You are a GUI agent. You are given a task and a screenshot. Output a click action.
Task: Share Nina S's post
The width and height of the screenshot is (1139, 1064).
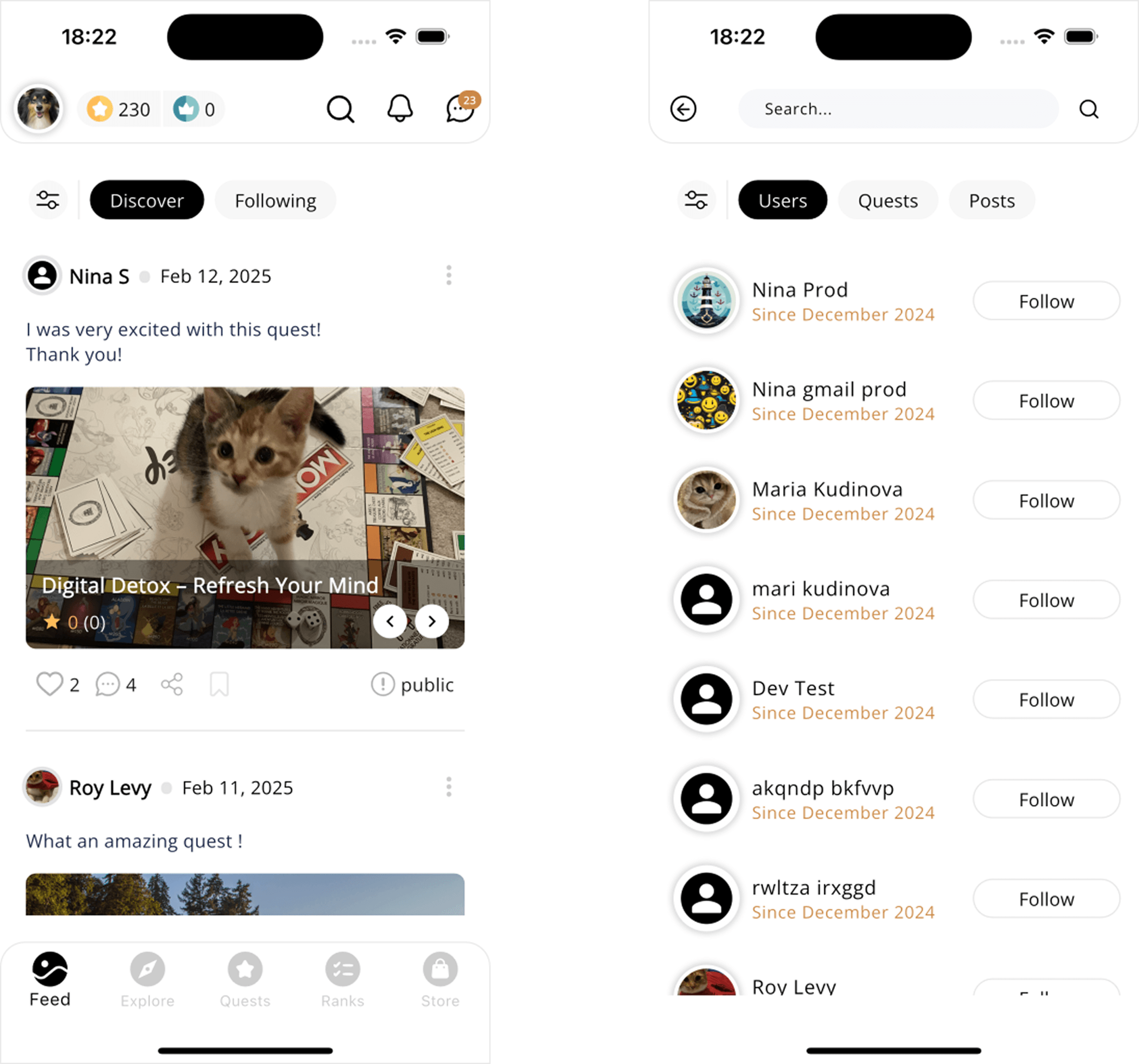172,684
